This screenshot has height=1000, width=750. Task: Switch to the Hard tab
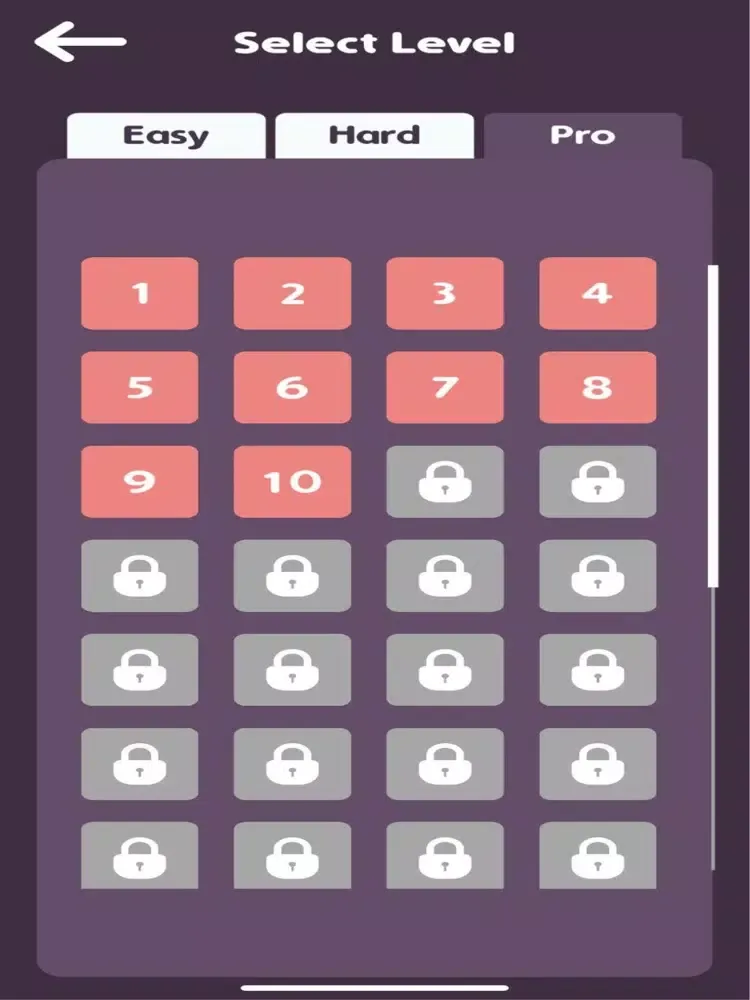click(373, 135)
